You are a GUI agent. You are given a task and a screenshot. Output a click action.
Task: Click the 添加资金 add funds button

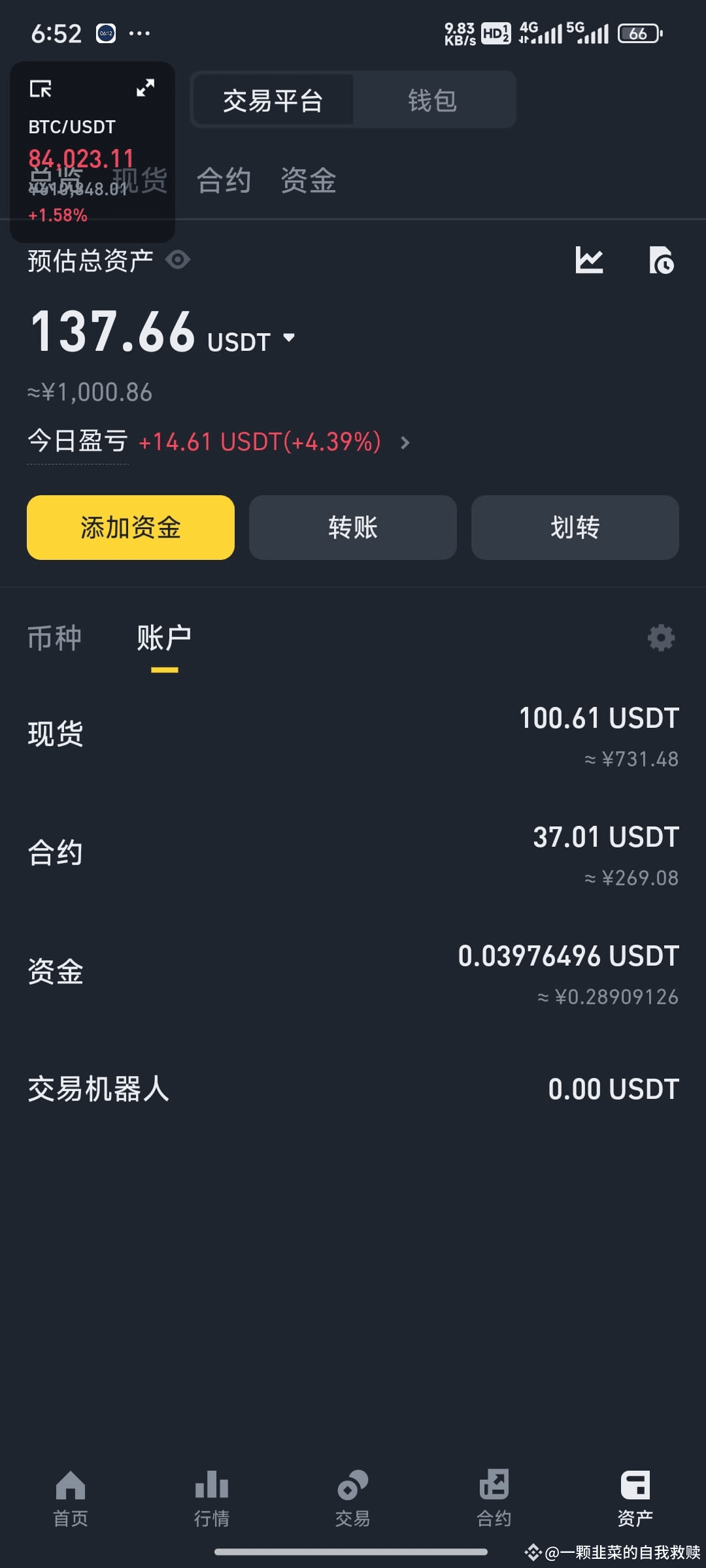pos(129,528)
